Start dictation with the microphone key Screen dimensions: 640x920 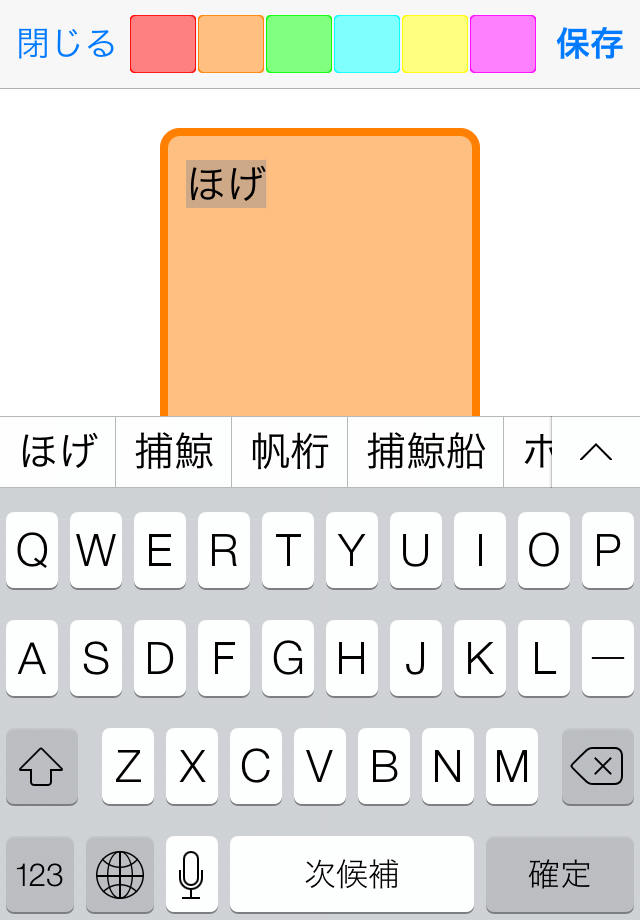191,874
